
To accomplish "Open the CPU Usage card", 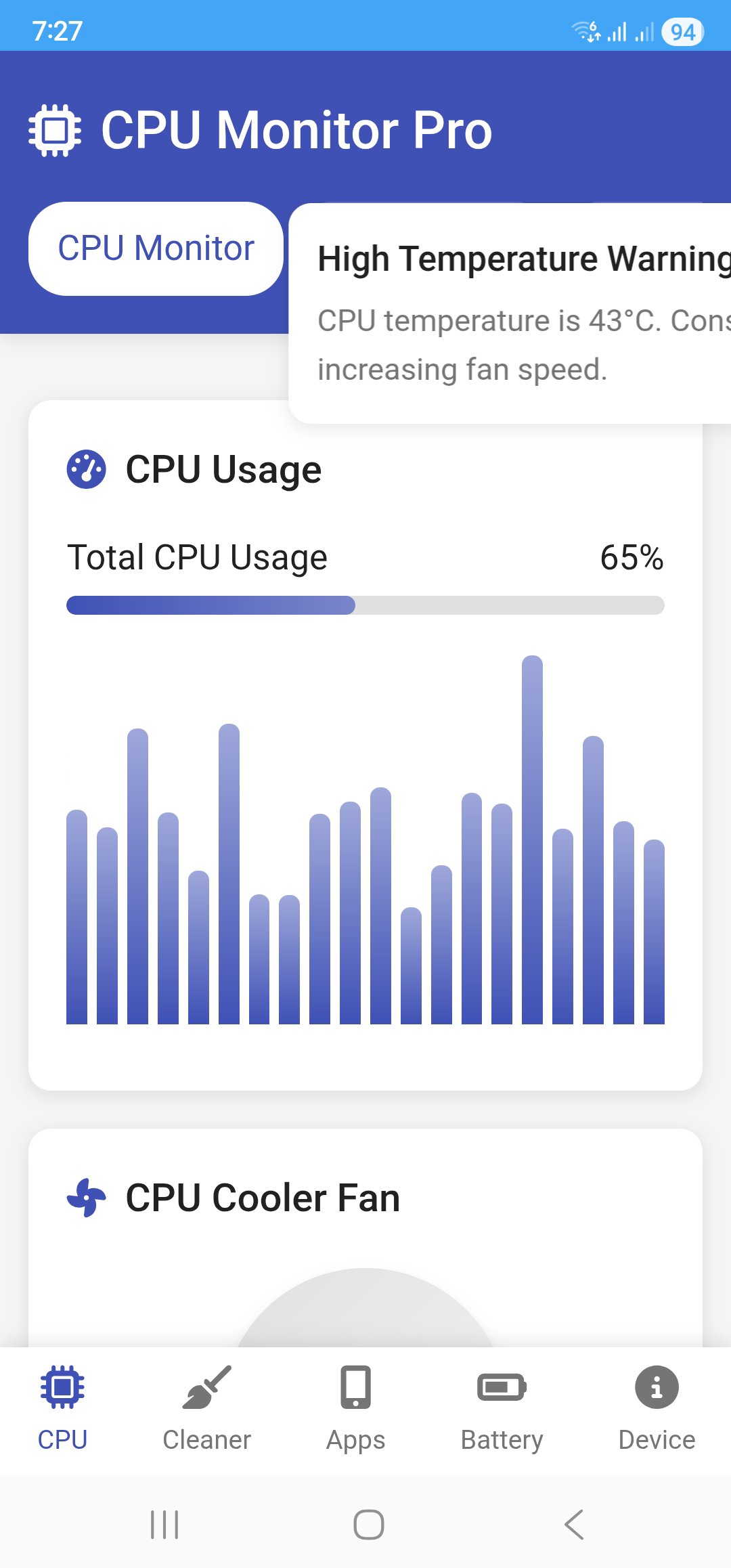I will click(x=365, y=745).
